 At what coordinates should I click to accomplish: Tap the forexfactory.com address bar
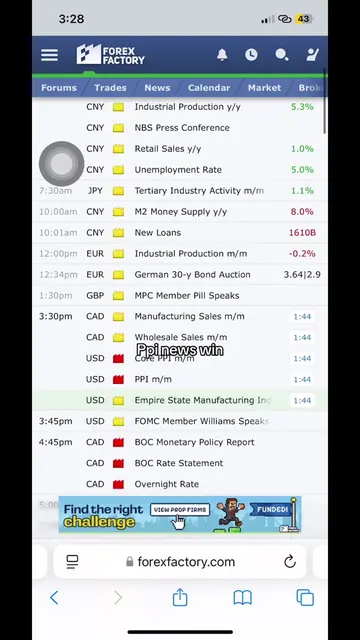(180, 562)
